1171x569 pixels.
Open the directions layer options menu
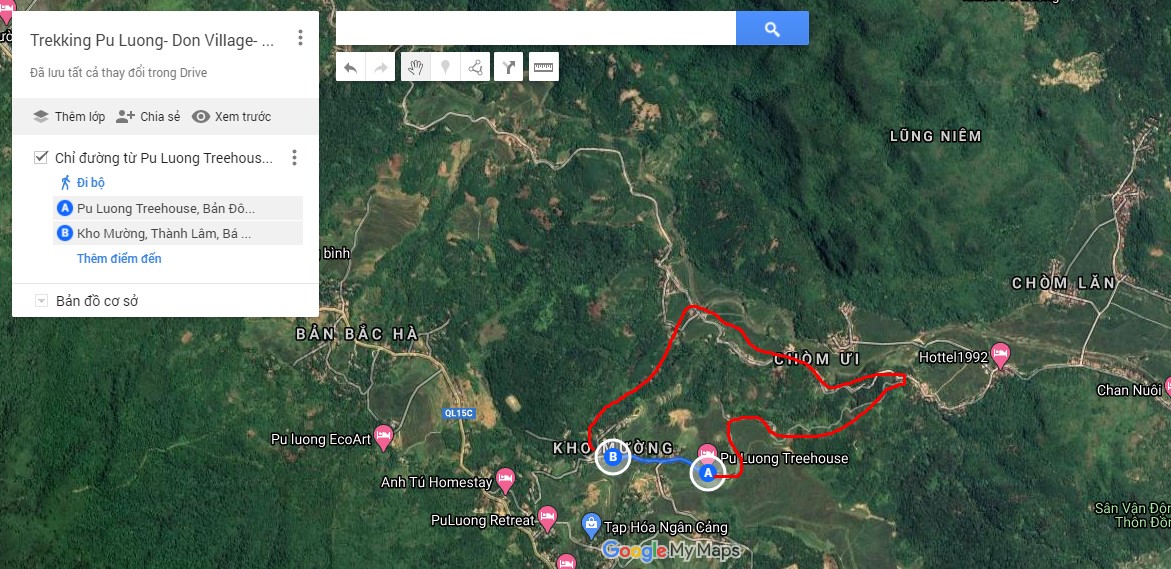pos(294,158)
